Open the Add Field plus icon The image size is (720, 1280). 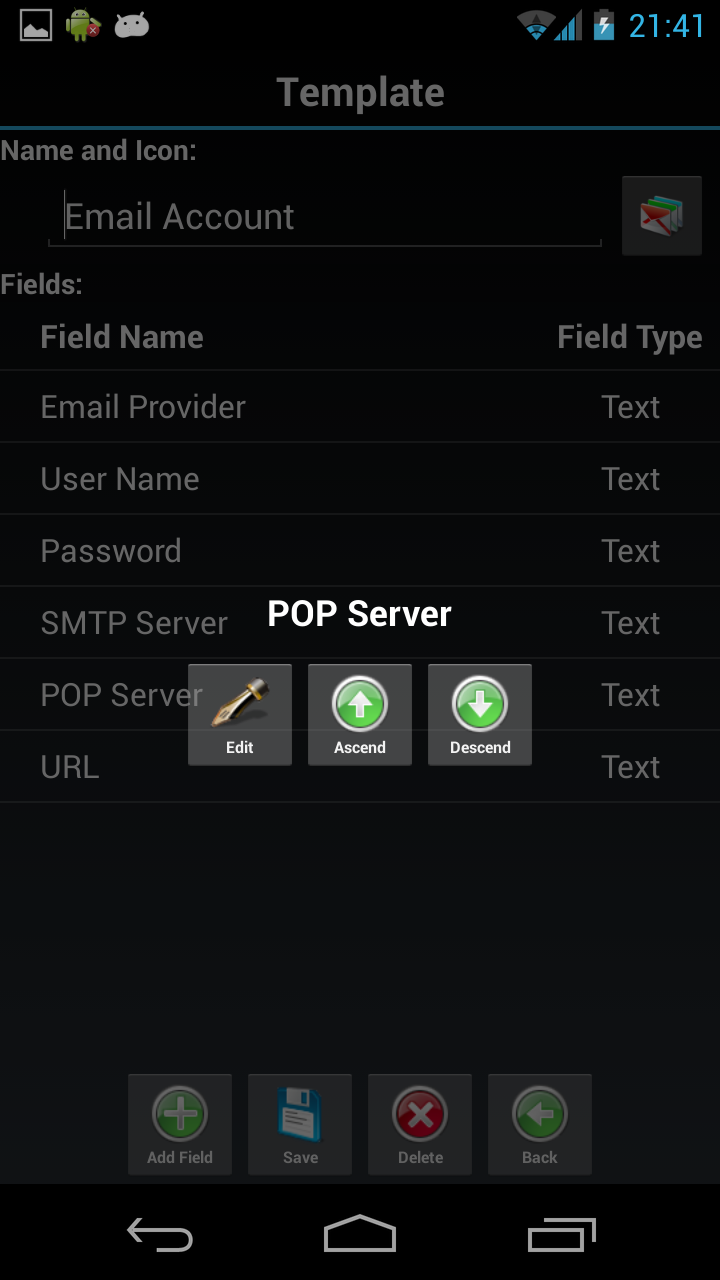click(180, 1124)
